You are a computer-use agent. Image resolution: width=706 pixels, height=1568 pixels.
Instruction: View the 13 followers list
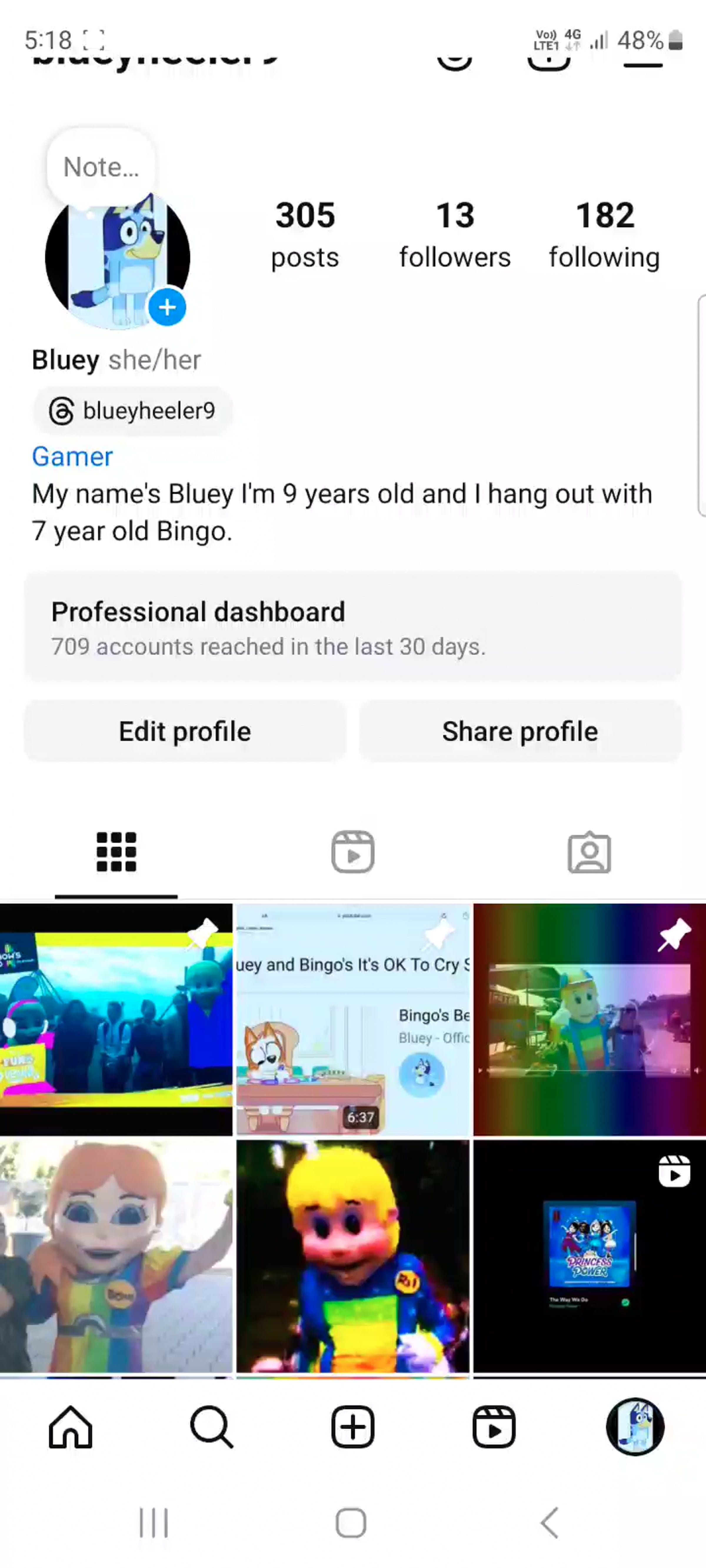click(454, 234)
